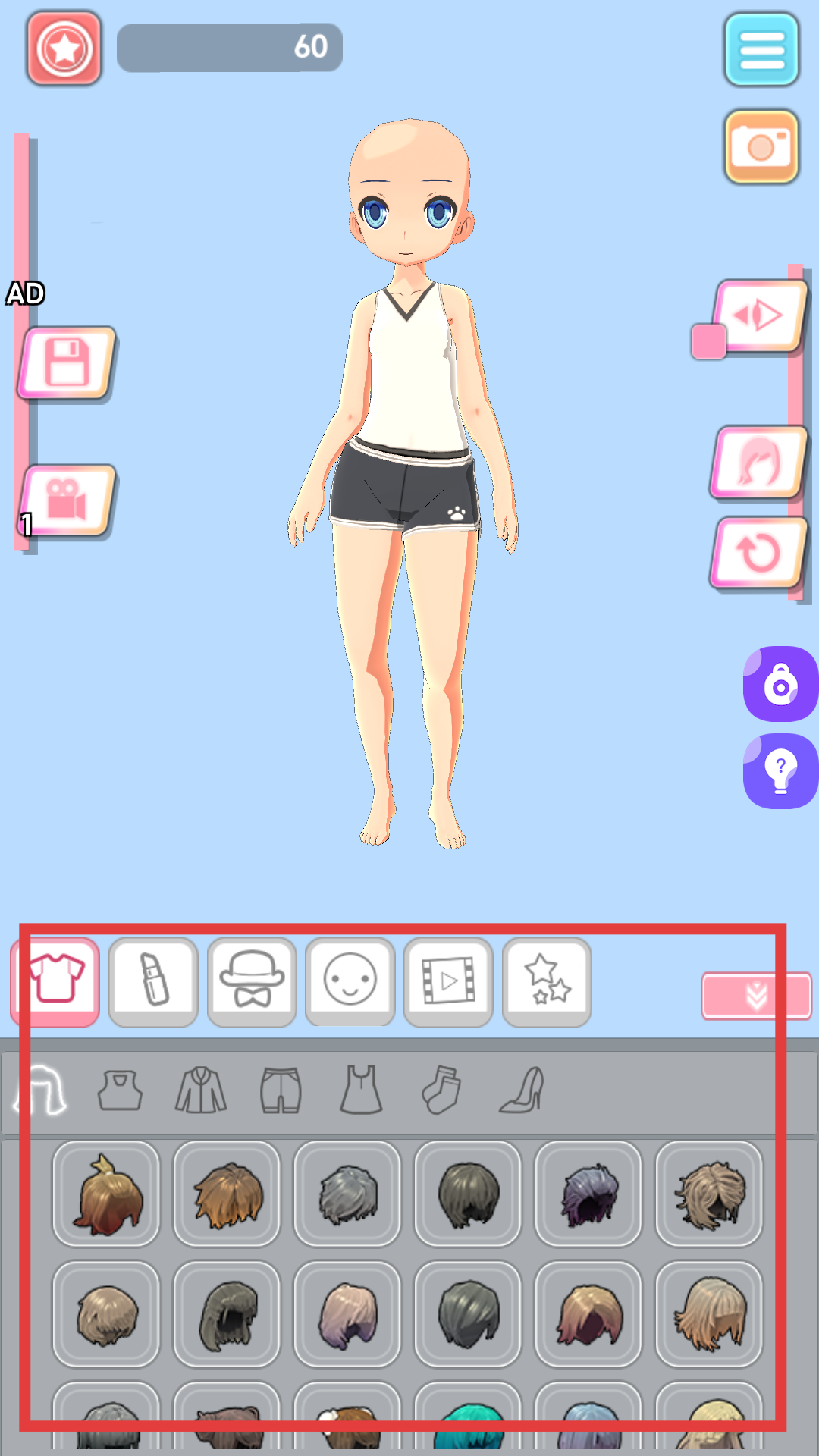
Task: Tap the purple lock button
Action: pyautogui.click(x=780, y=684)
